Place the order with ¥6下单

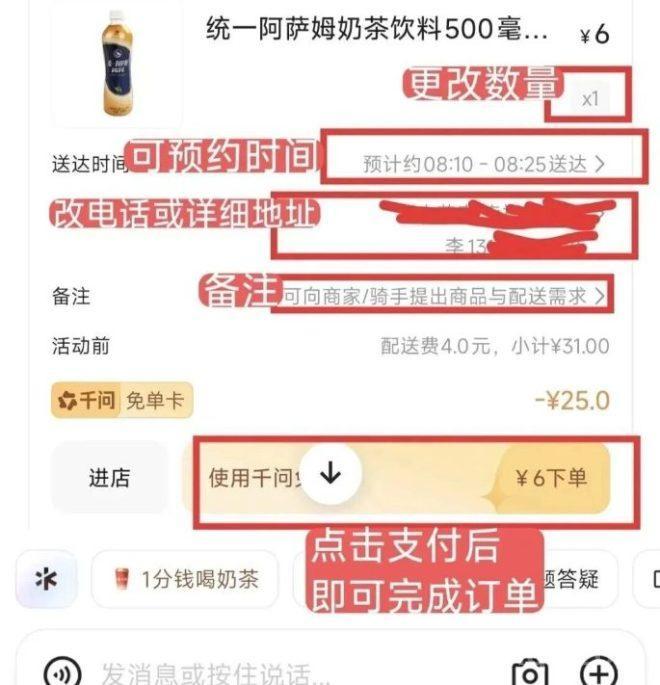551,478
